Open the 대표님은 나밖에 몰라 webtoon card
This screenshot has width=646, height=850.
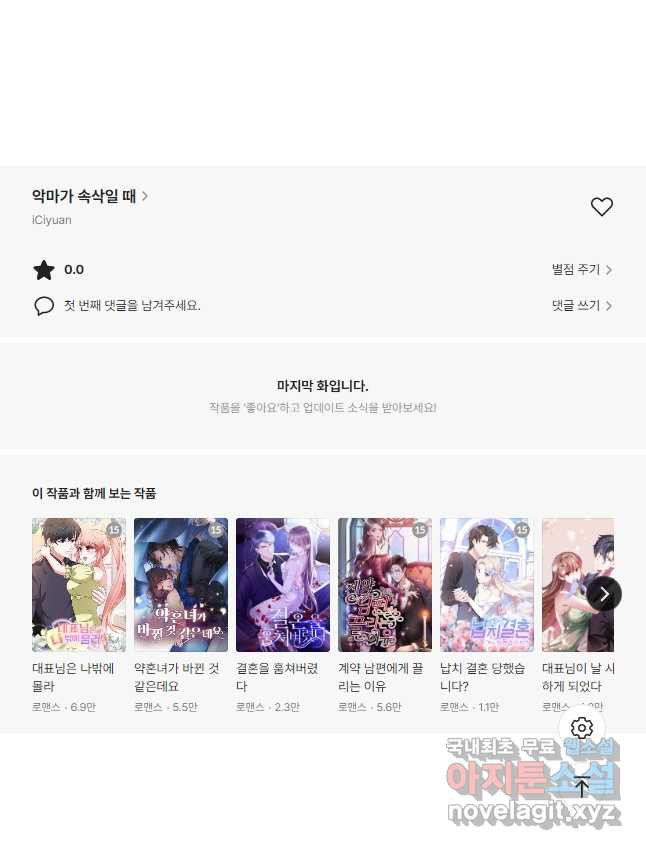pyautogui.click(x=79, y=585)
